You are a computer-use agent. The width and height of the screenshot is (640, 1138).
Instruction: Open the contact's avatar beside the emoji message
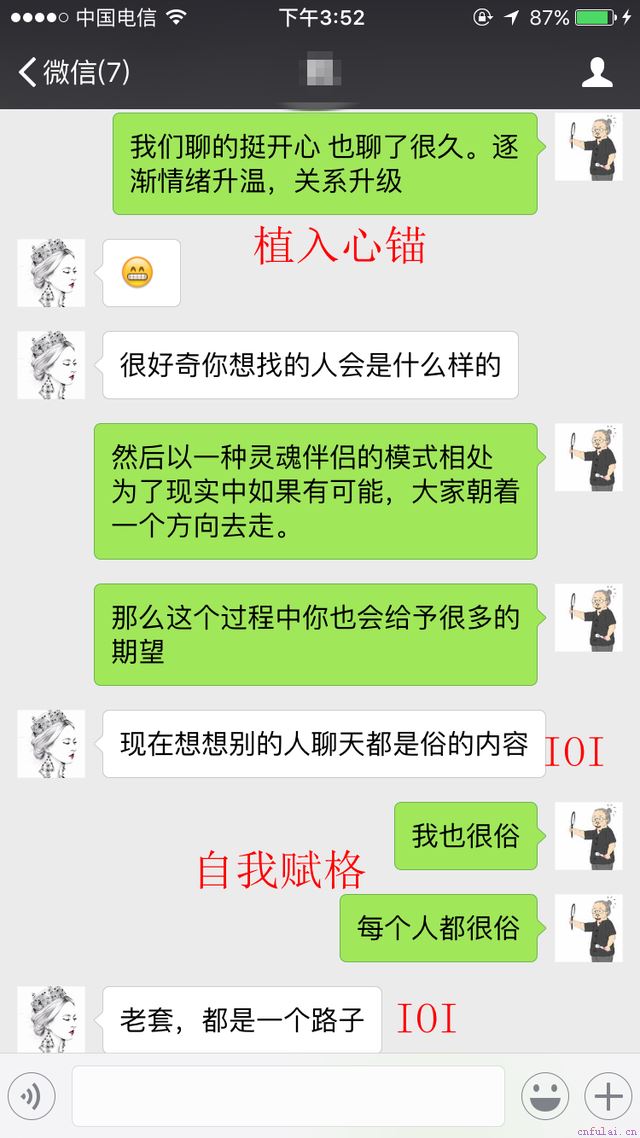(x=51, y=273)
